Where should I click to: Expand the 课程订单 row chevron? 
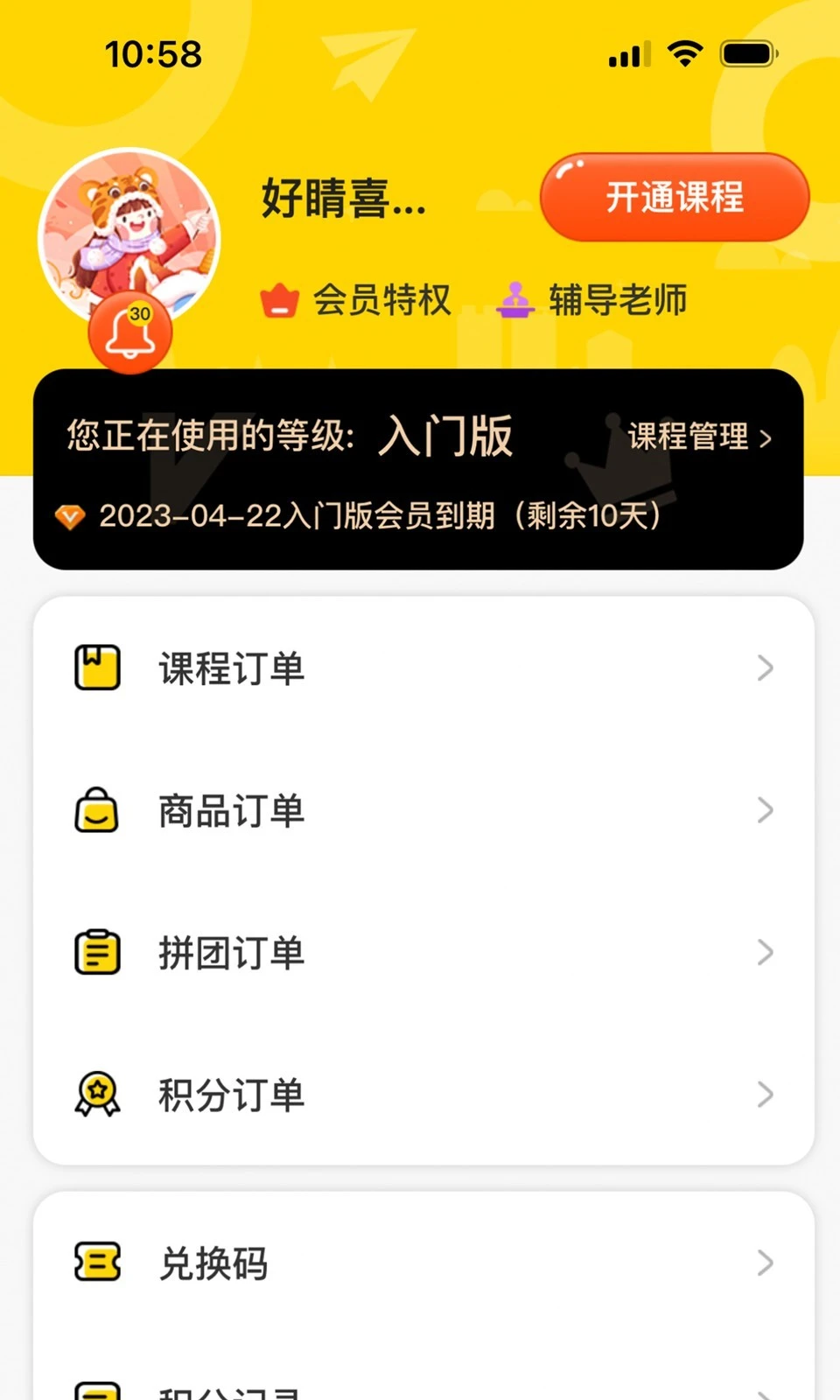[763, 668]
